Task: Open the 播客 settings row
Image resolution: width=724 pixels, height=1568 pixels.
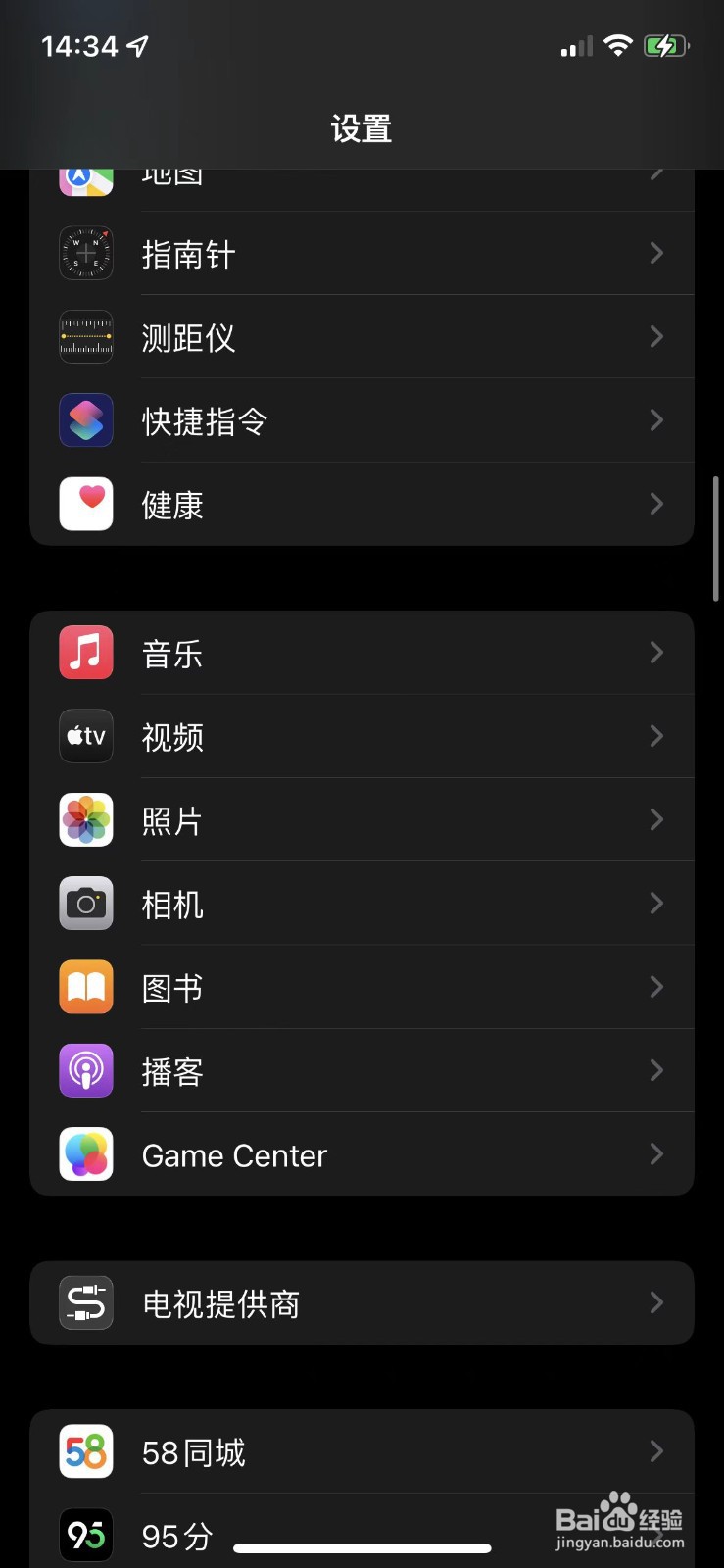Action: (x=362, y=1070)
